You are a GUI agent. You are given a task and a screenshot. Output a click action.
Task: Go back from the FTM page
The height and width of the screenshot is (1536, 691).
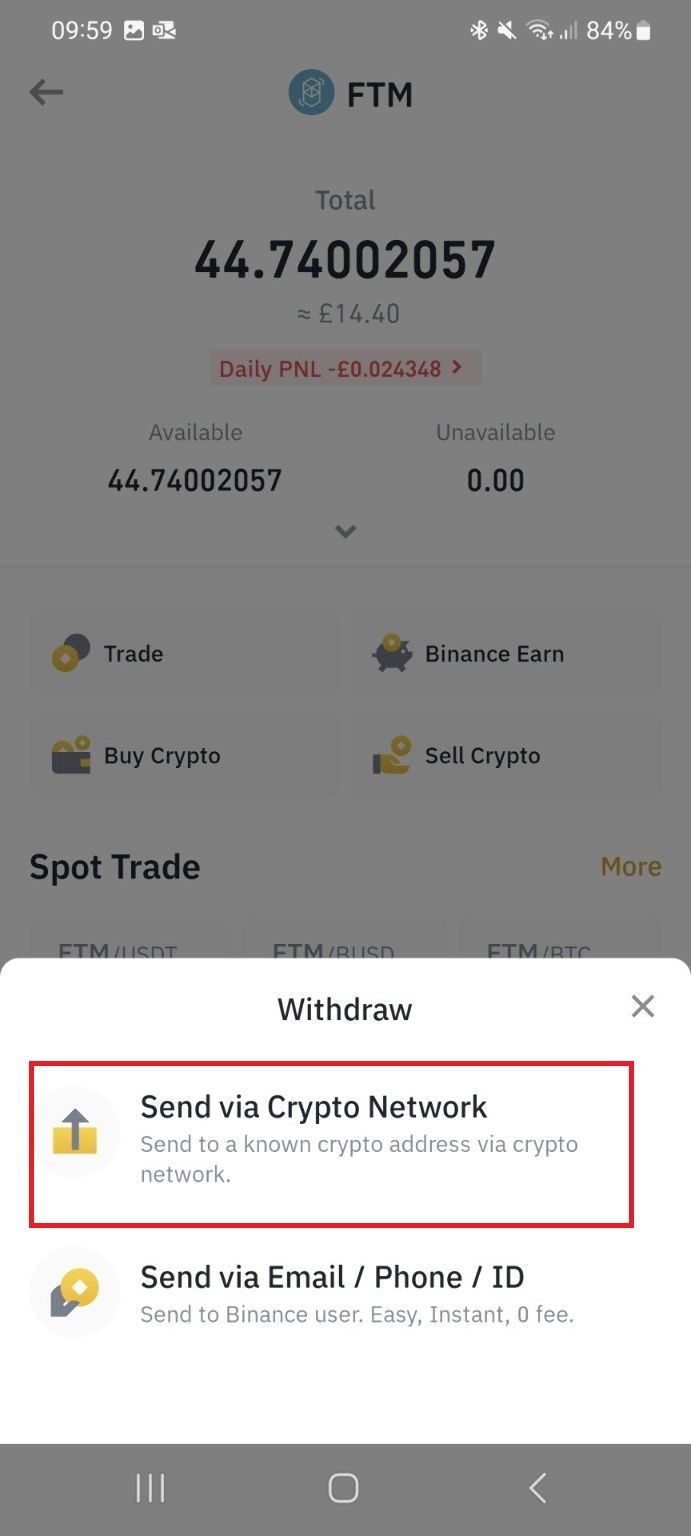46,93
